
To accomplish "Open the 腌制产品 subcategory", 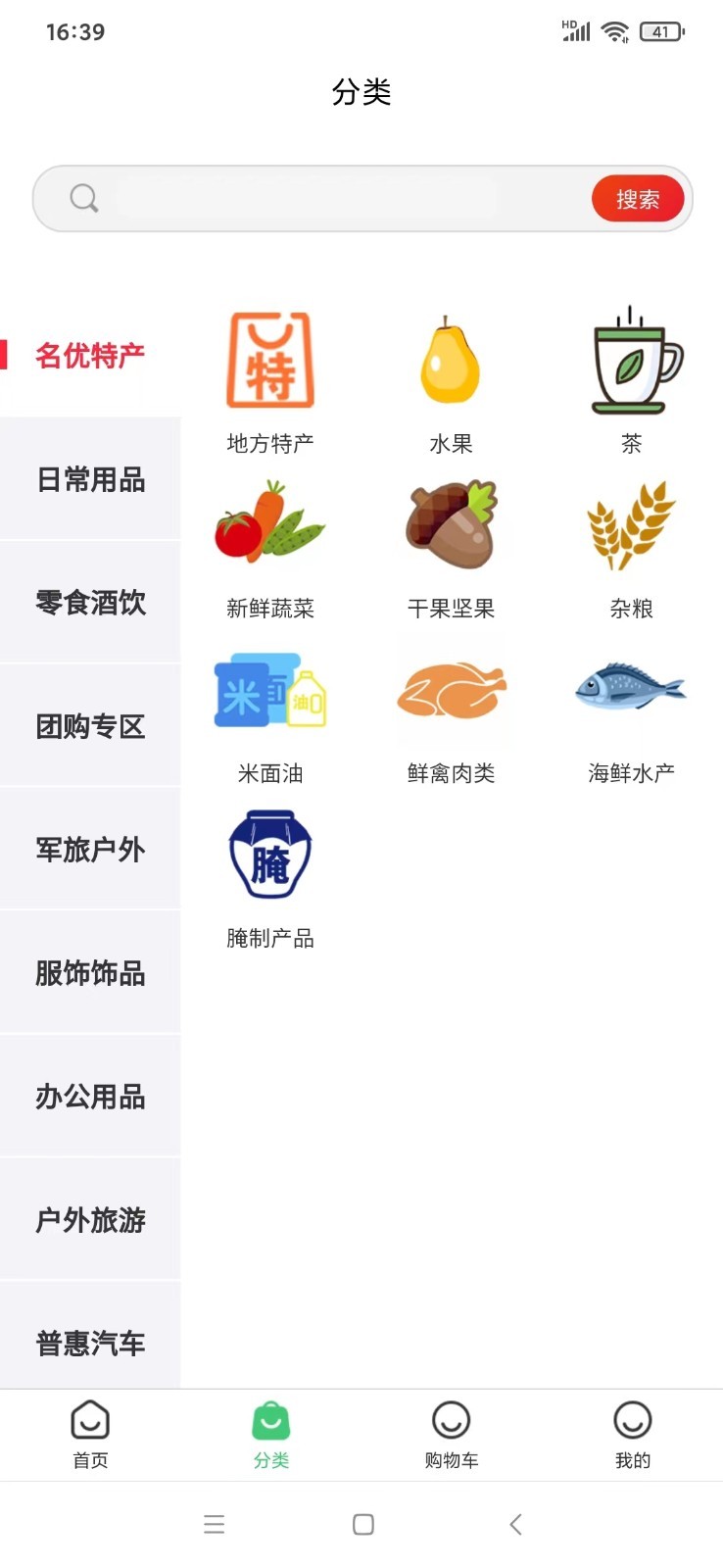I will click(x=270, y=873).
